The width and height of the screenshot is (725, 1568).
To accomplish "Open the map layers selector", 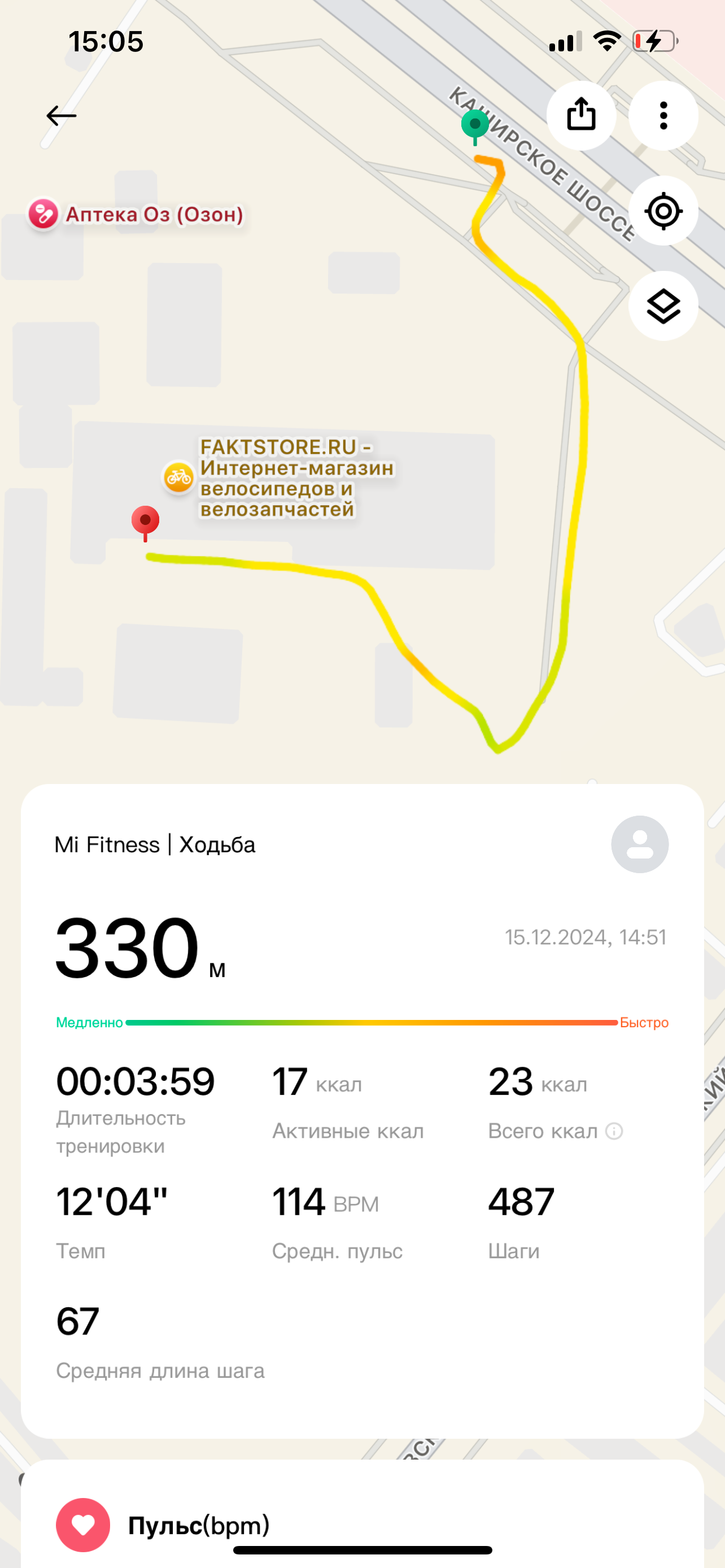I will [x=663, y=306].
